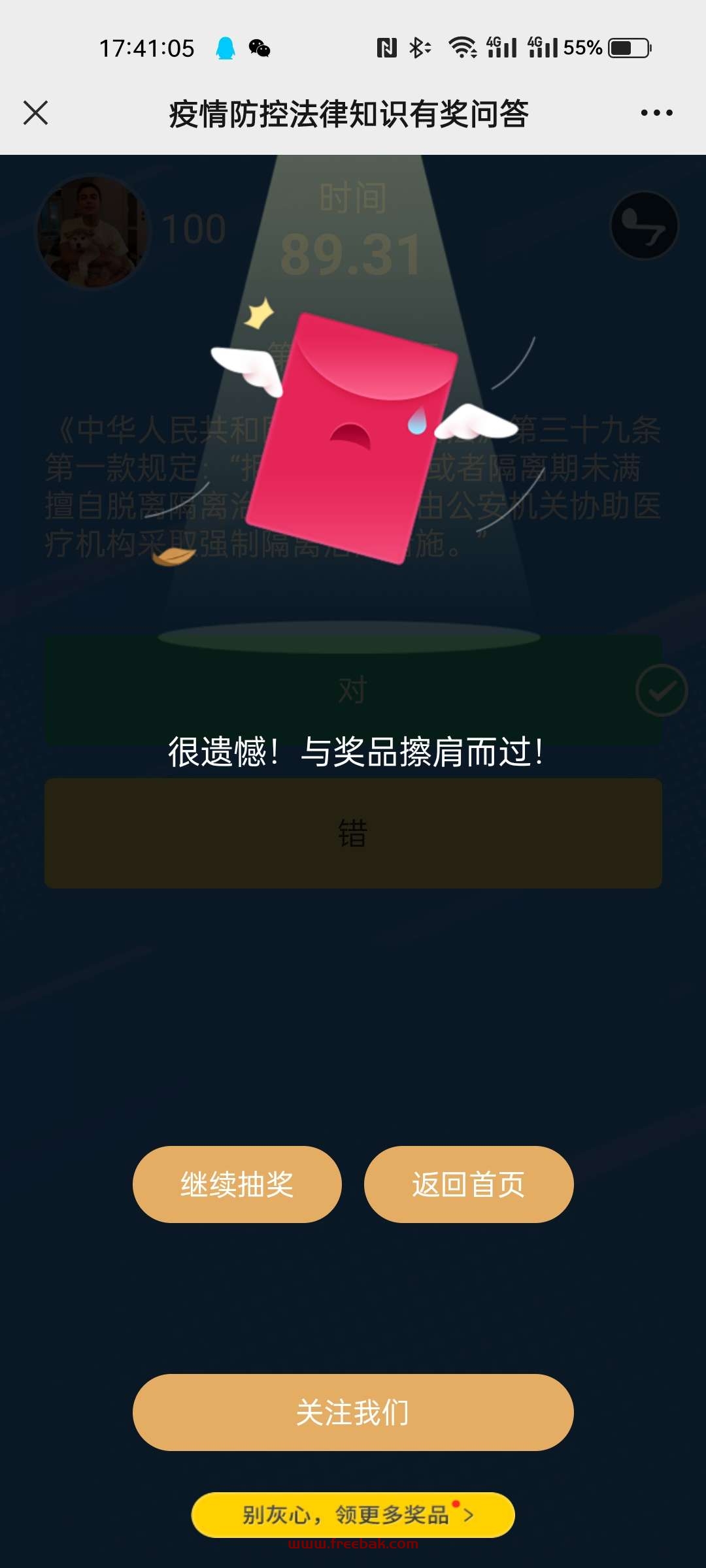The width and height of the screenshot is (706, 1568).
Task: Close the quiz page with the X
Action: [35, 112]
